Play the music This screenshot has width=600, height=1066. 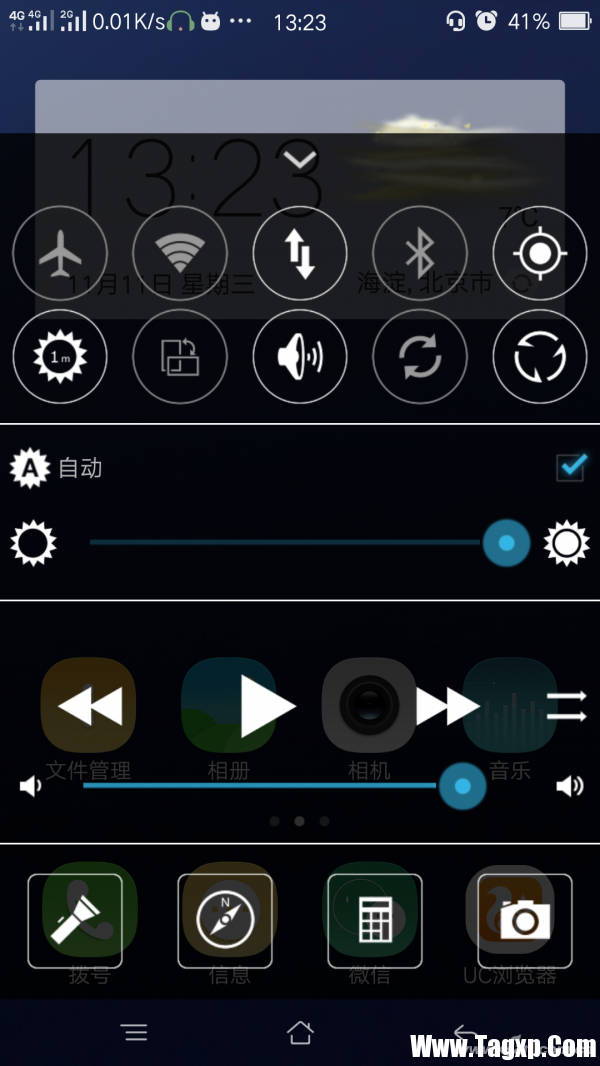pyautogui.click(x=266, y=706)
